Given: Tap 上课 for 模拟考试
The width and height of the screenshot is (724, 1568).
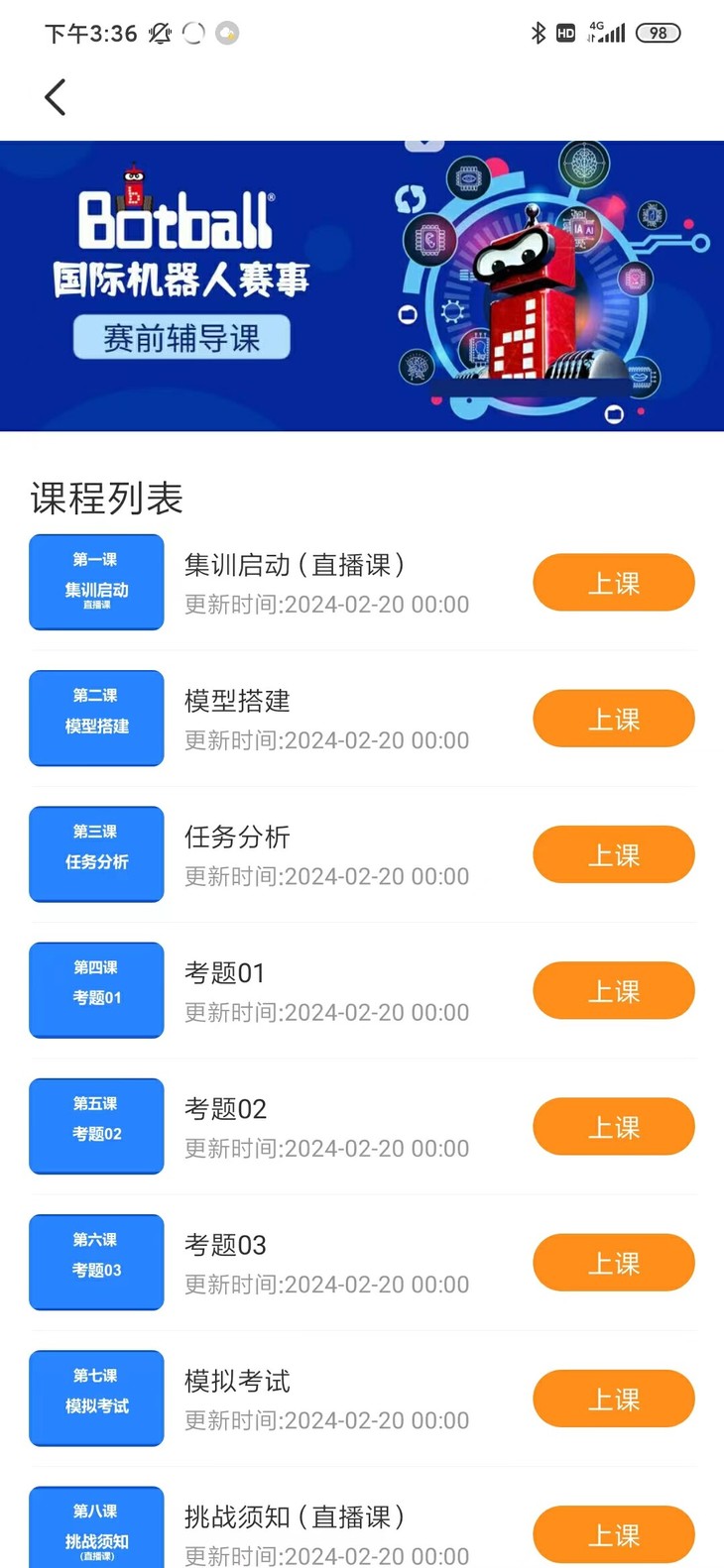Looking at the screenshot, I should (x=613, y=1399).
